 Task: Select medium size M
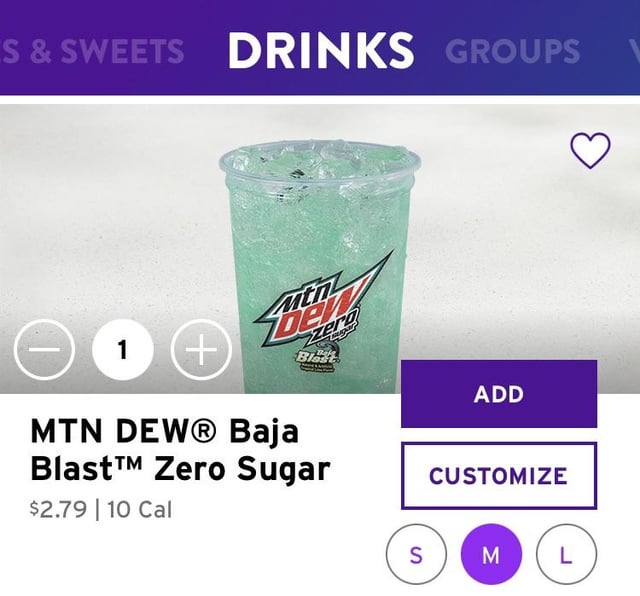coord(491,555)
